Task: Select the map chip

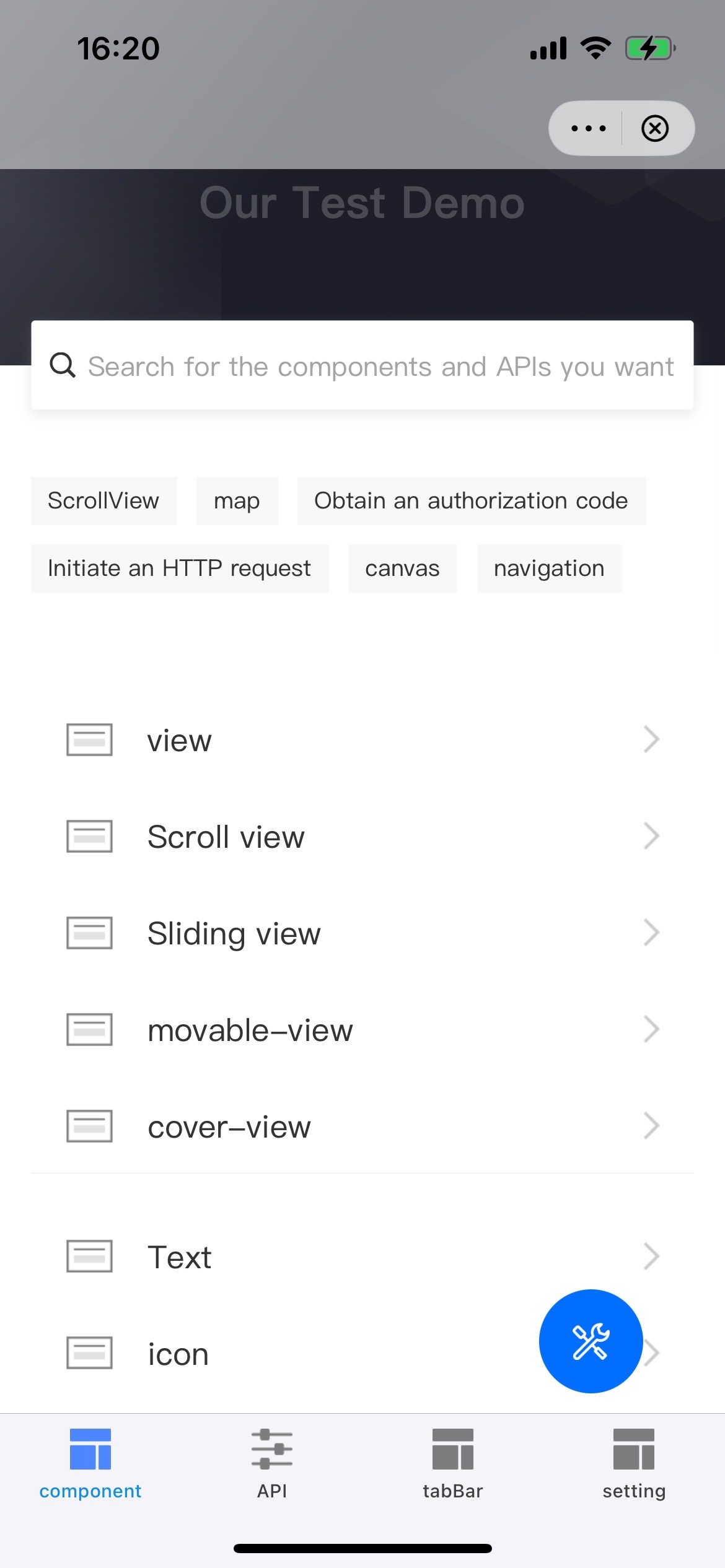Action: pyautogui.click(x=237, y=500)
